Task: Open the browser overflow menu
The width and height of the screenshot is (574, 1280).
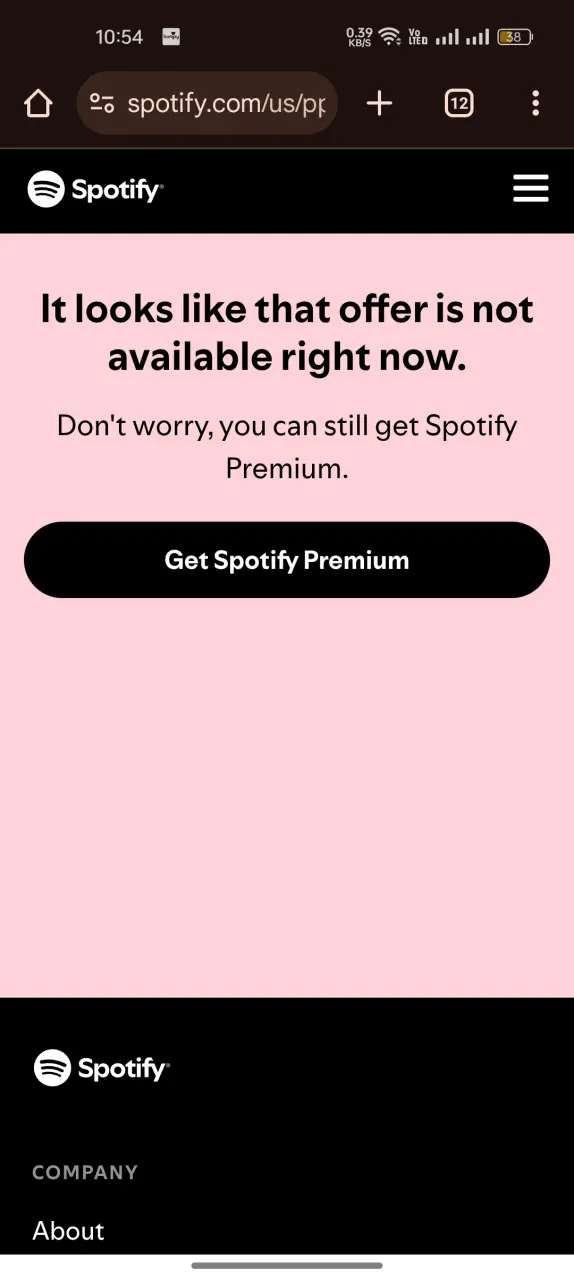Action: (x=536, y=103)
